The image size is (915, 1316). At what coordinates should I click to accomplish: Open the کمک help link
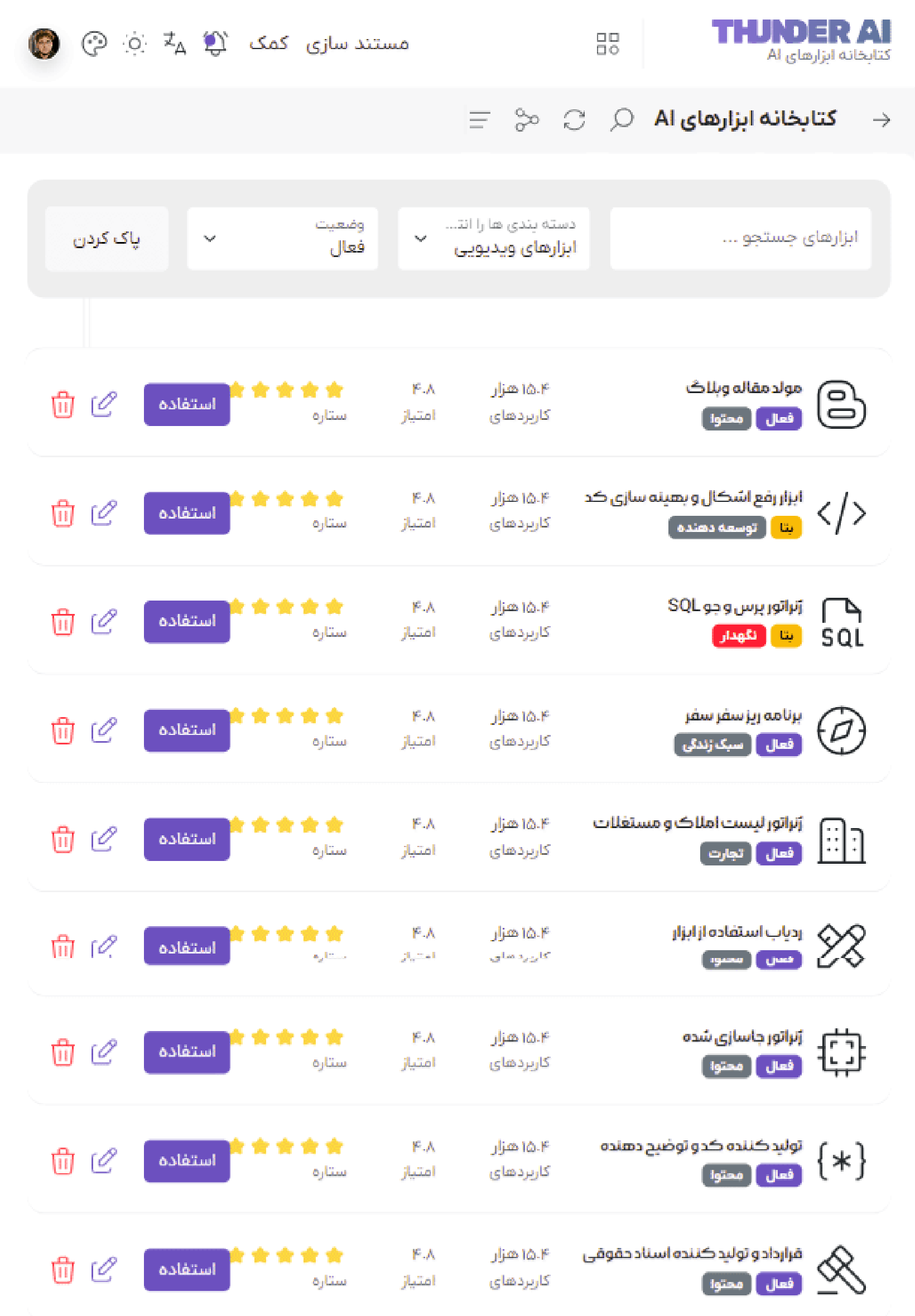coord(268,43)
